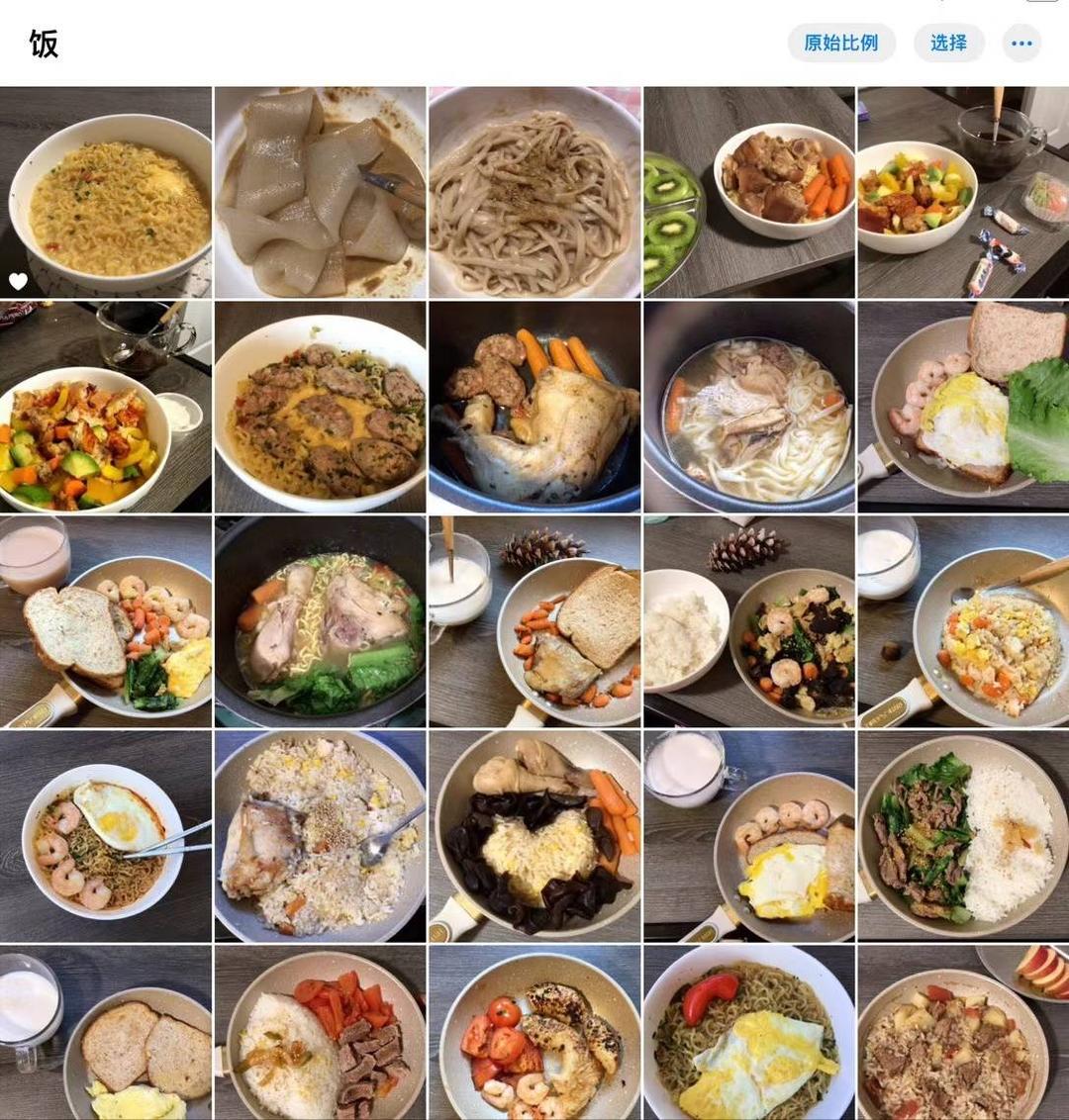
Task: Open the favorited instant noodle bowl photo
Action: click(105, 193)
